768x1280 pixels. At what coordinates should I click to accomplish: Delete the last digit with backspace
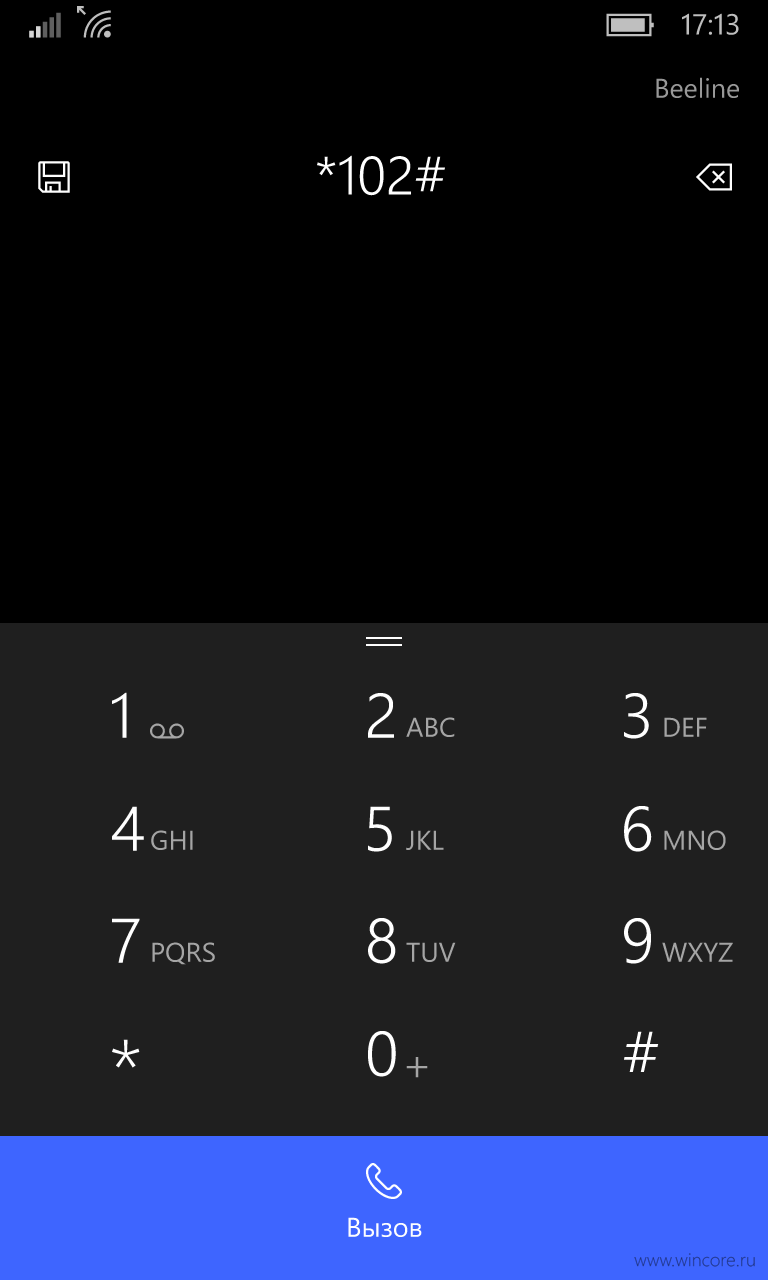coord(714,178)
